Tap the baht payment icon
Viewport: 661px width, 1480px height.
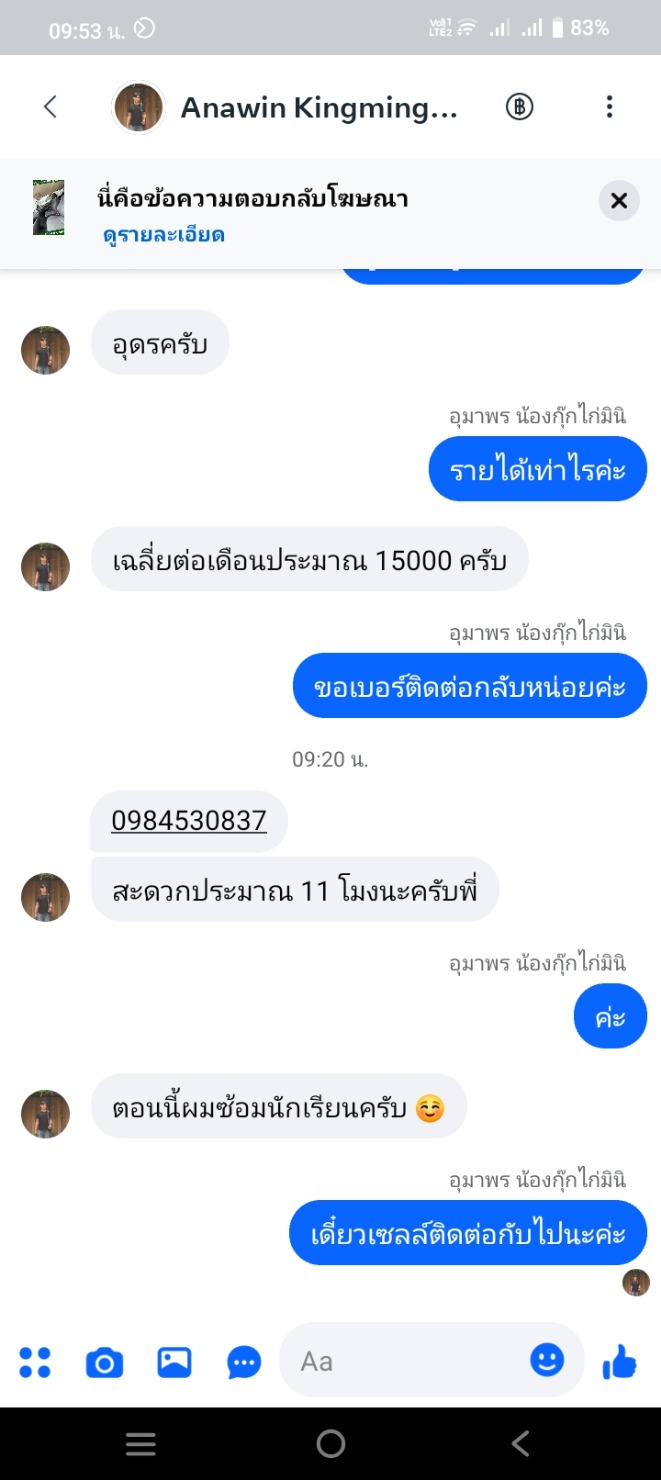click(x=519, y=107)
